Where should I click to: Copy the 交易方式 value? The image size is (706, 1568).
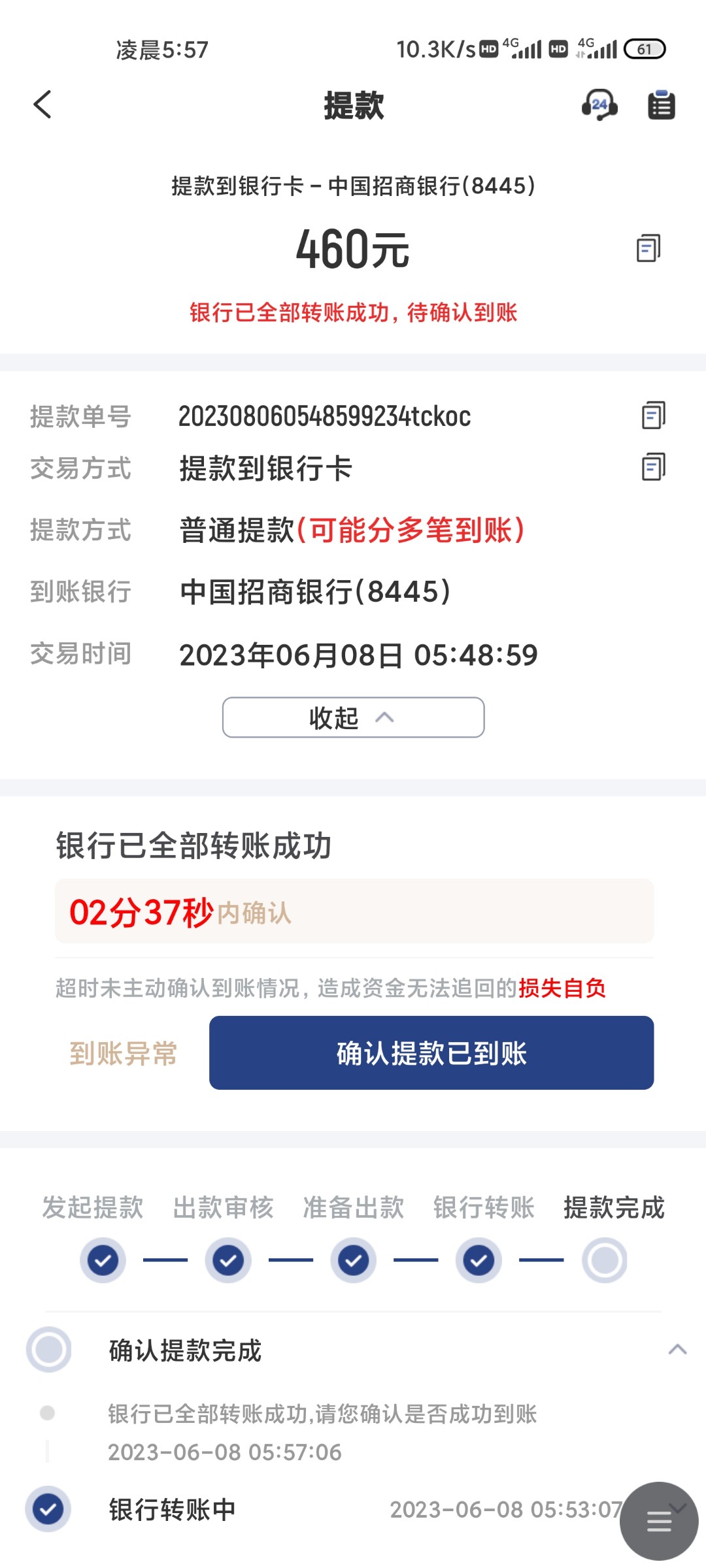(x=653, y=467)
